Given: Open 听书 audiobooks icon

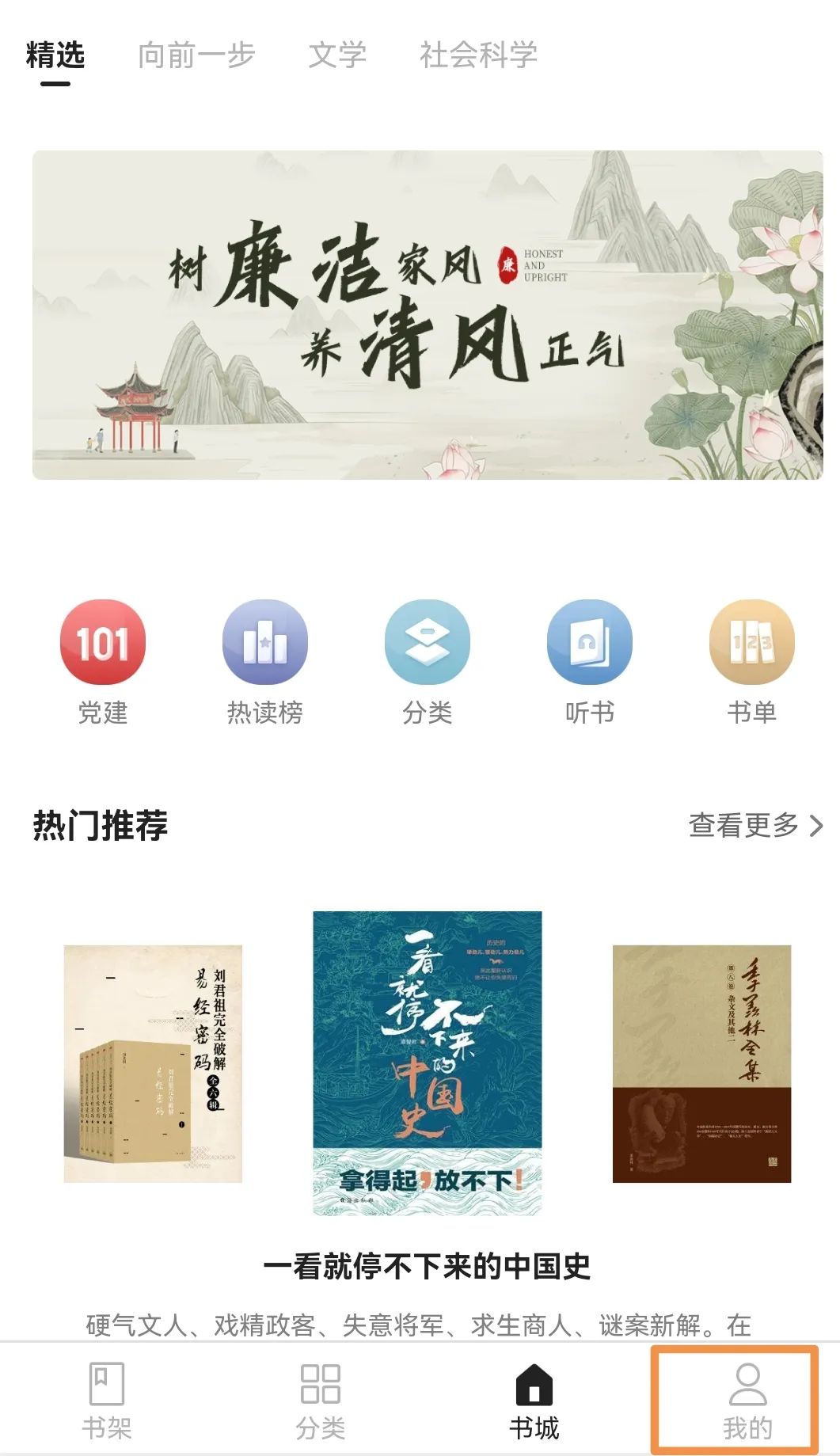Looking at the screenshot, I should tap(587, 645).
